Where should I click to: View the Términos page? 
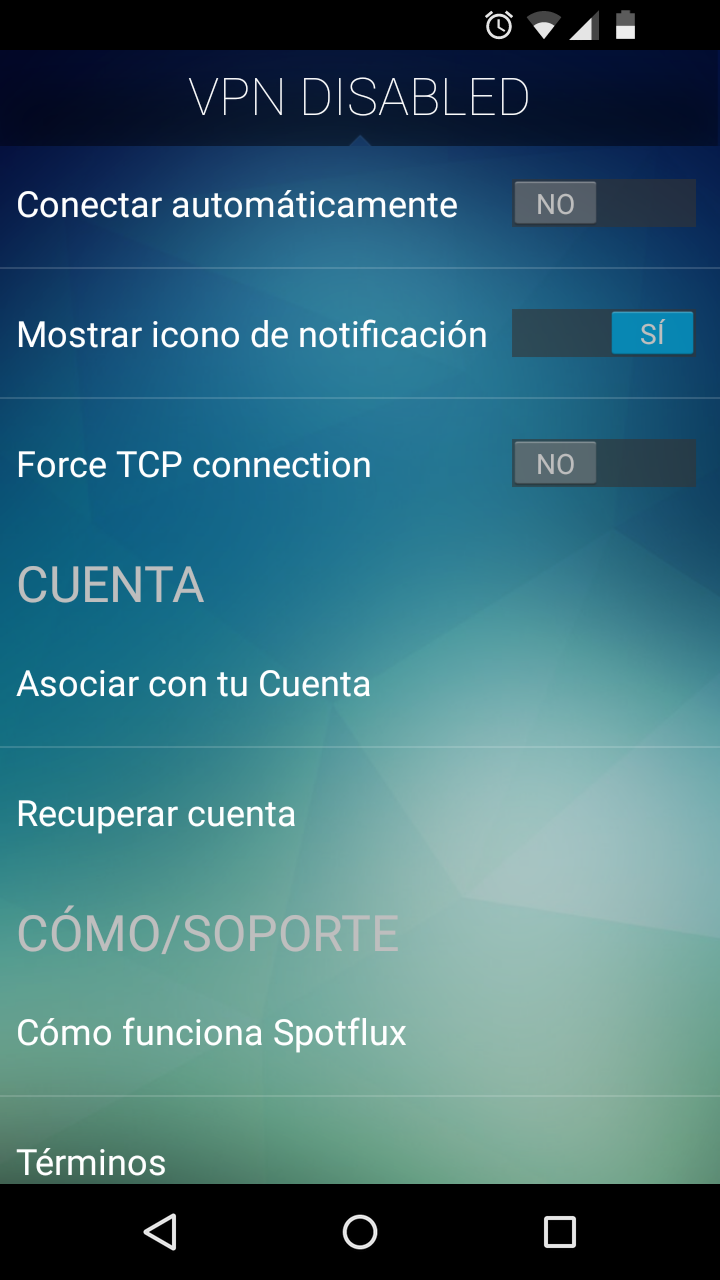point(92,1162)
